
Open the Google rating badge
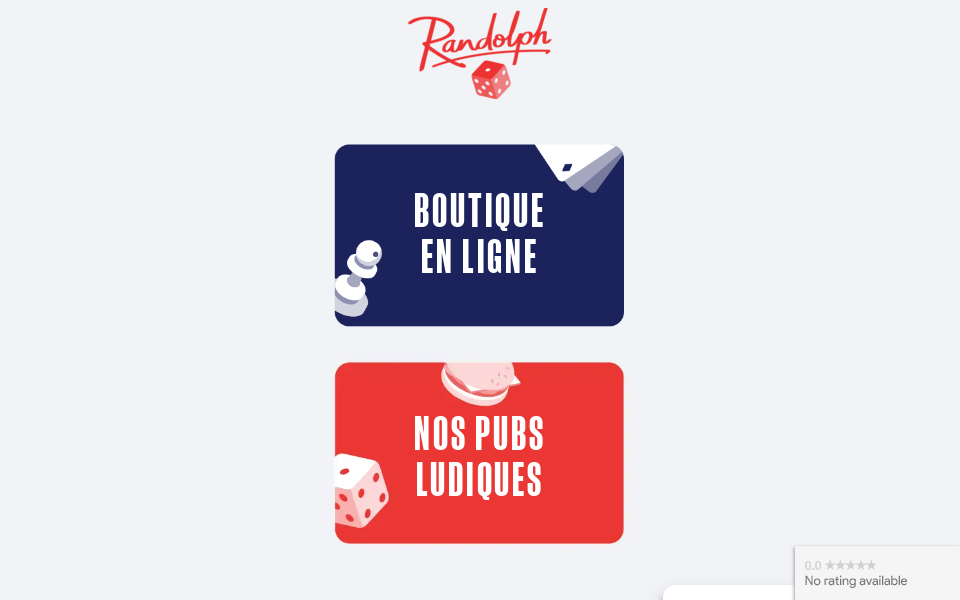(x=876, y=573)
